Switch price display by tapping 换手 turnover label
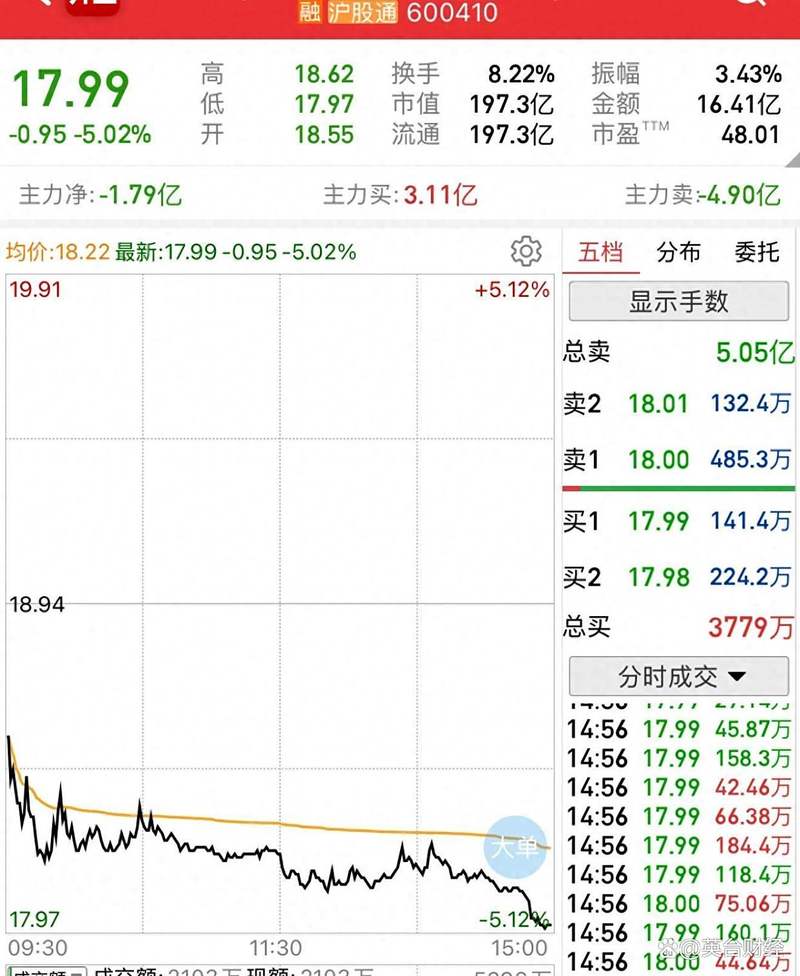This screenshot has width=800, height=976. point(413,73)
